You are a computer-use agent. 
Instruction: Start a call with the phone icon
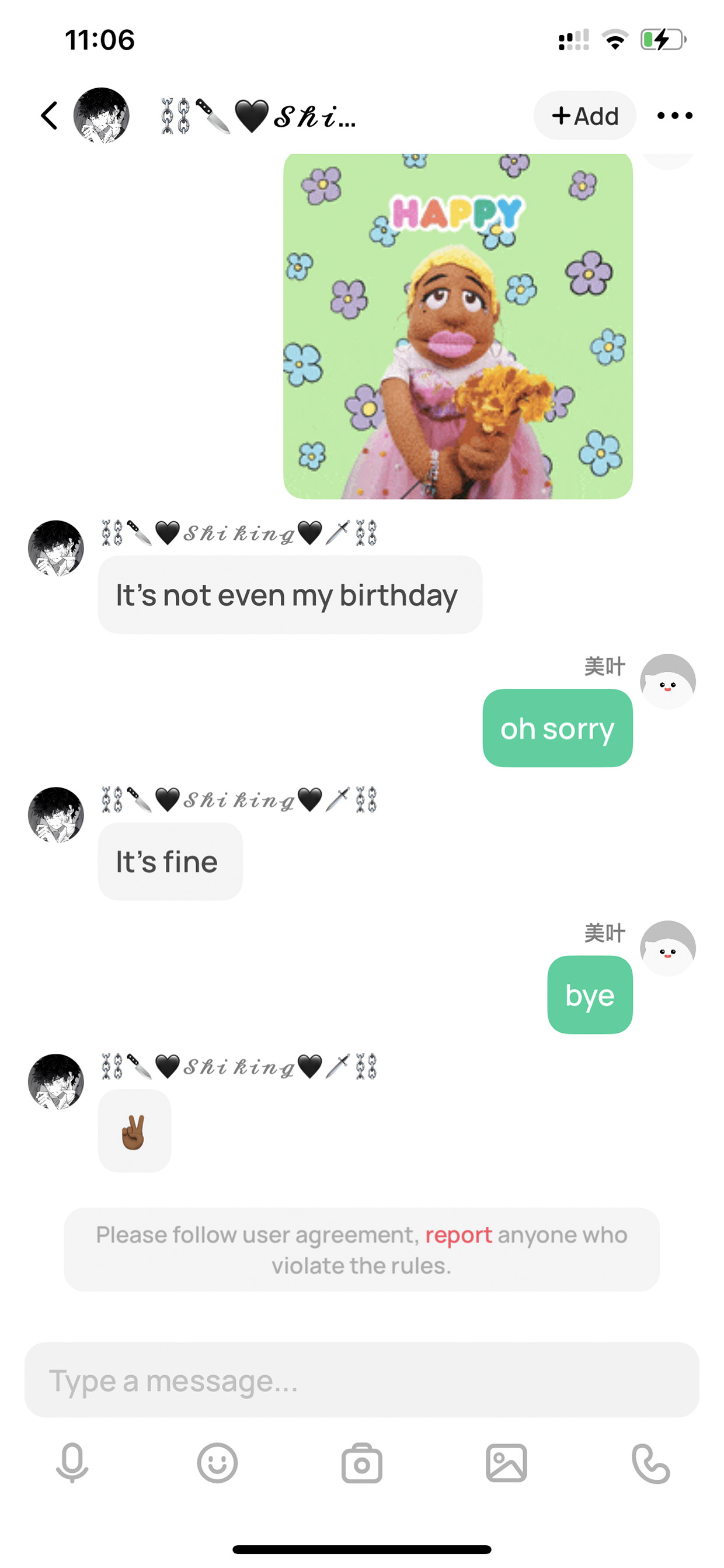pyautogui.click(x=651, y=1463)
